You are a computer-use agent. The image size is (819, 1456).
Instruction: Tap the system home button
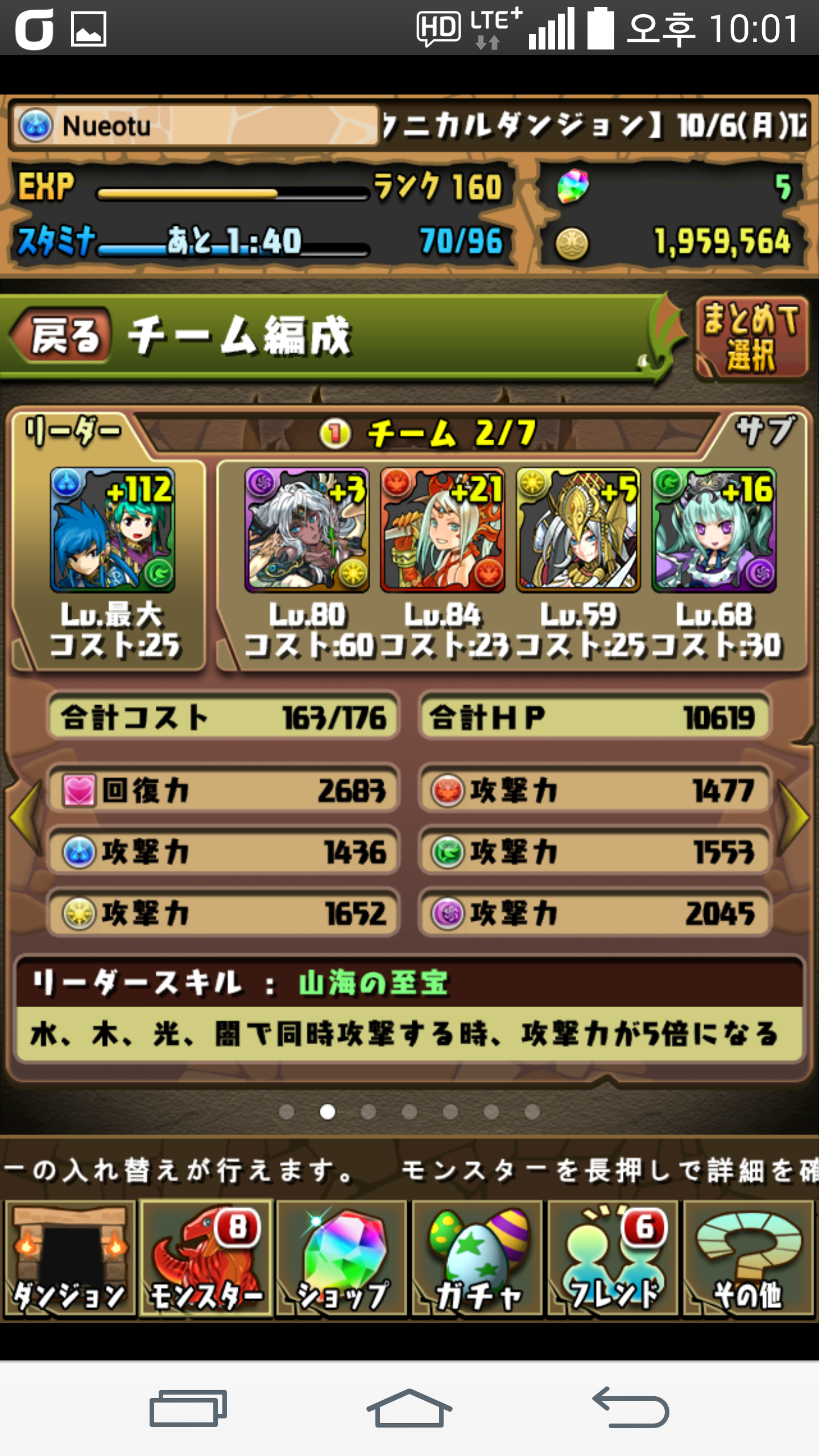[x=409, y=1408]
